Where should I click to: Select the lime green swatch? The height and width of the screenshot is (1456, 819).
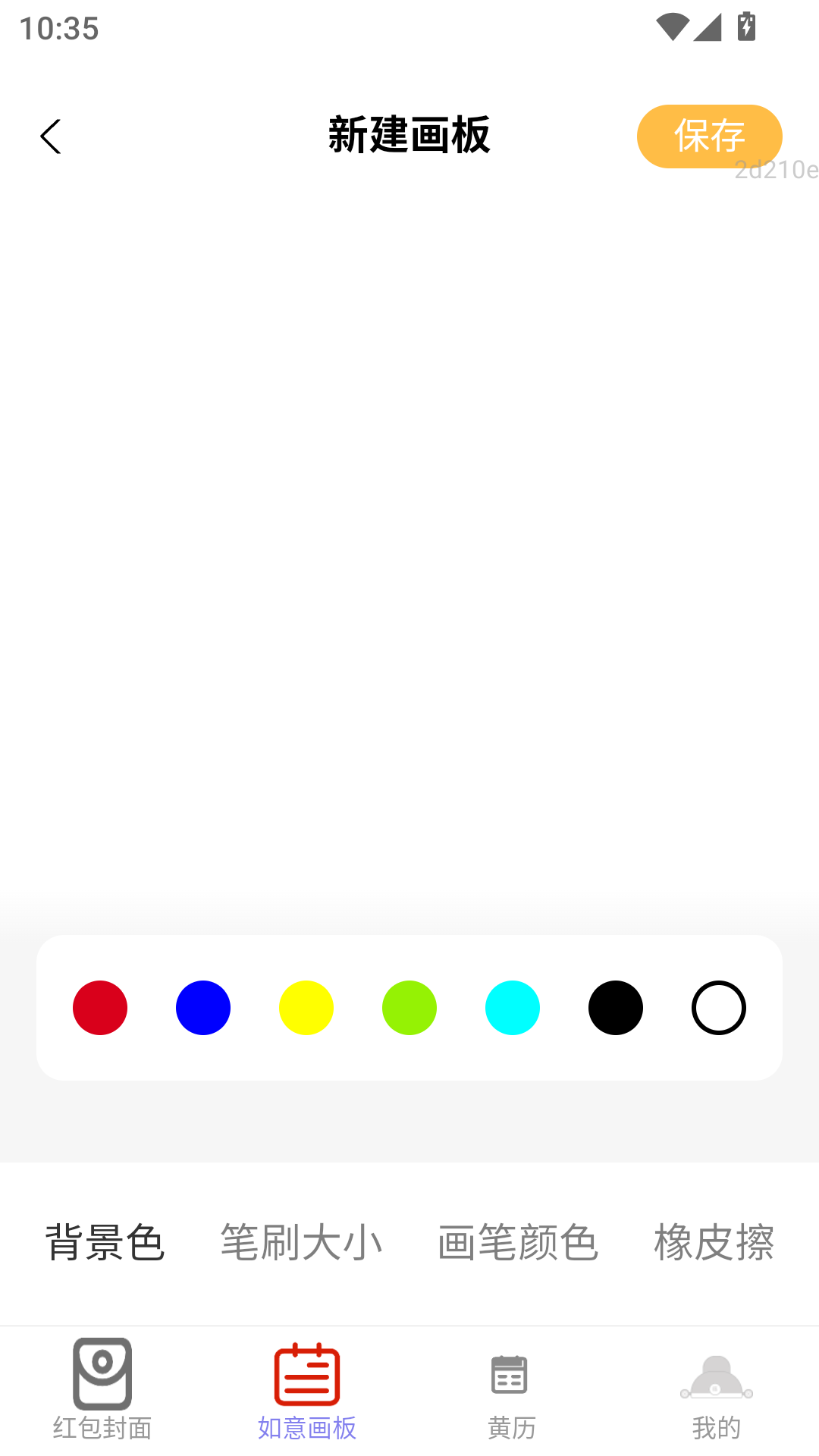pos(409,1008)
